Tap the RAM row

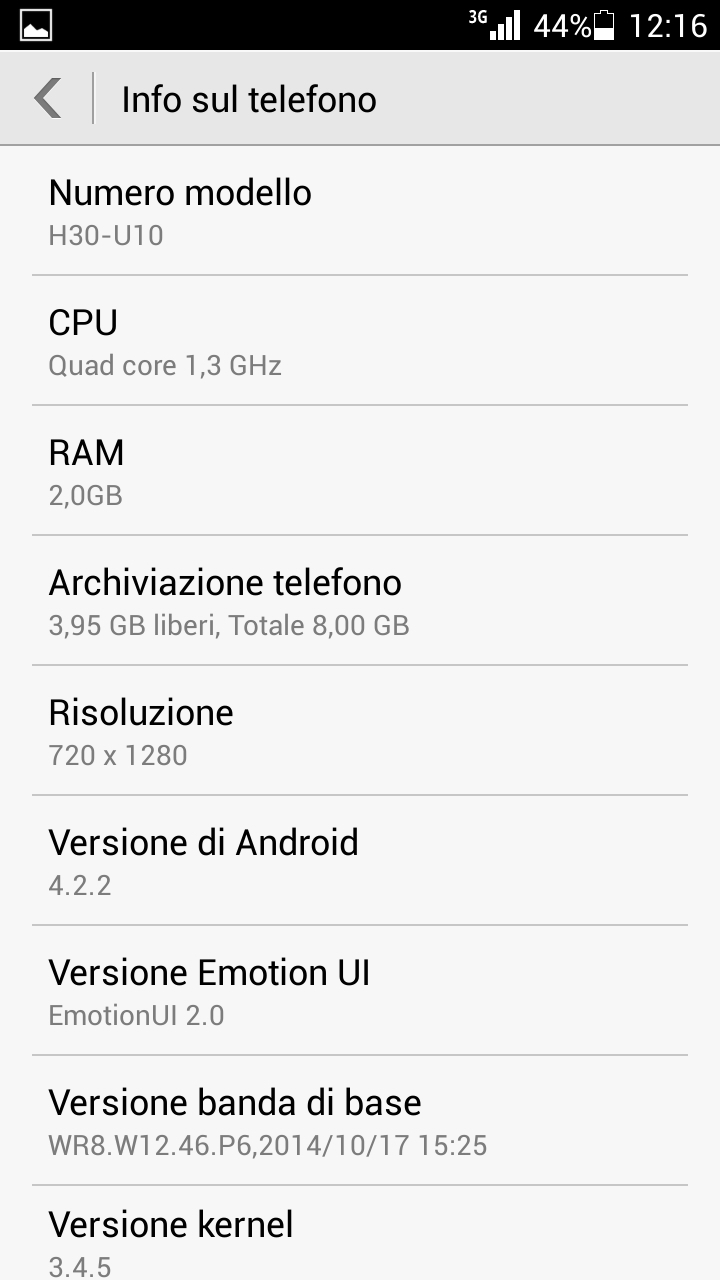[x=360, y=470]
